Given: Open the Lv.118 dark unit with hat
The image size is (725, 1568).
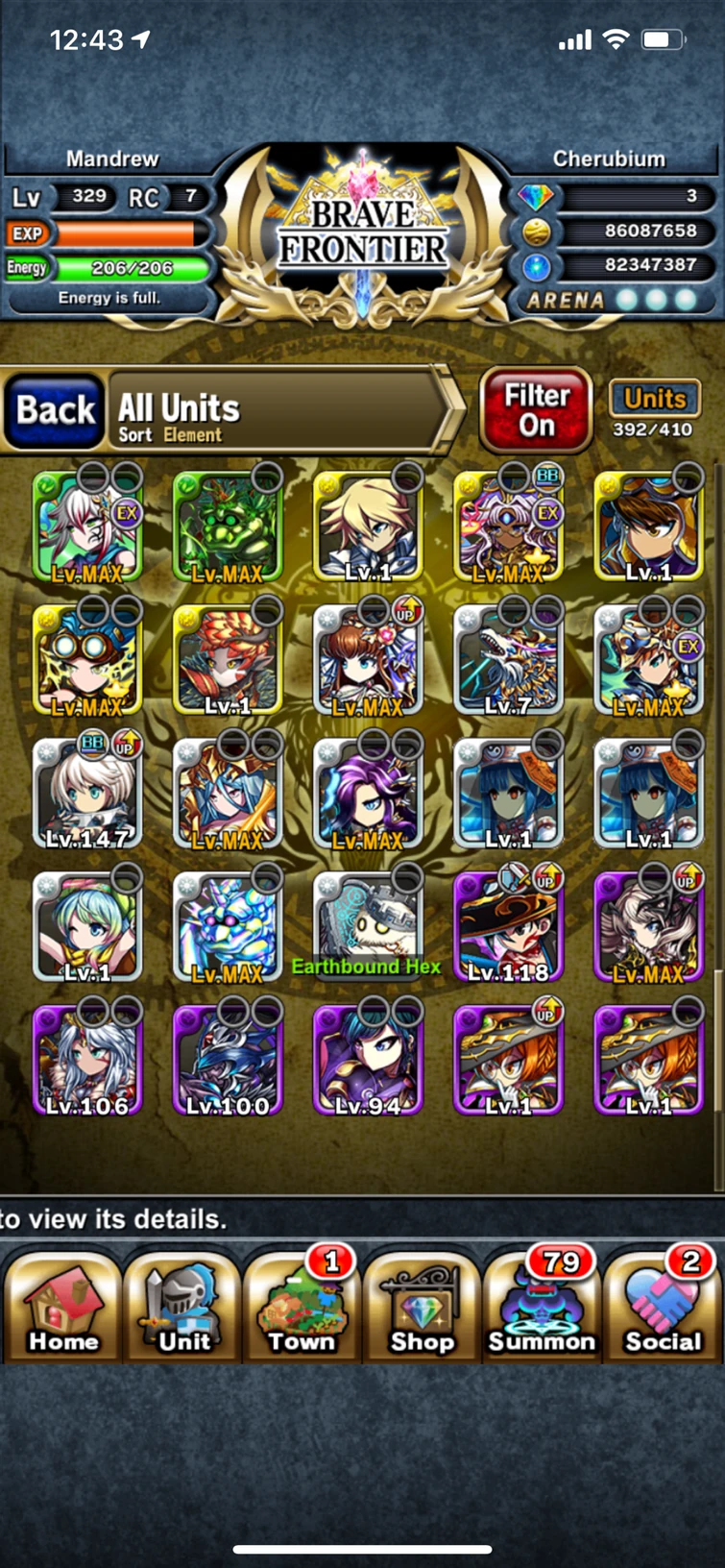Looking at the screenshot, I should pos(508,925).
